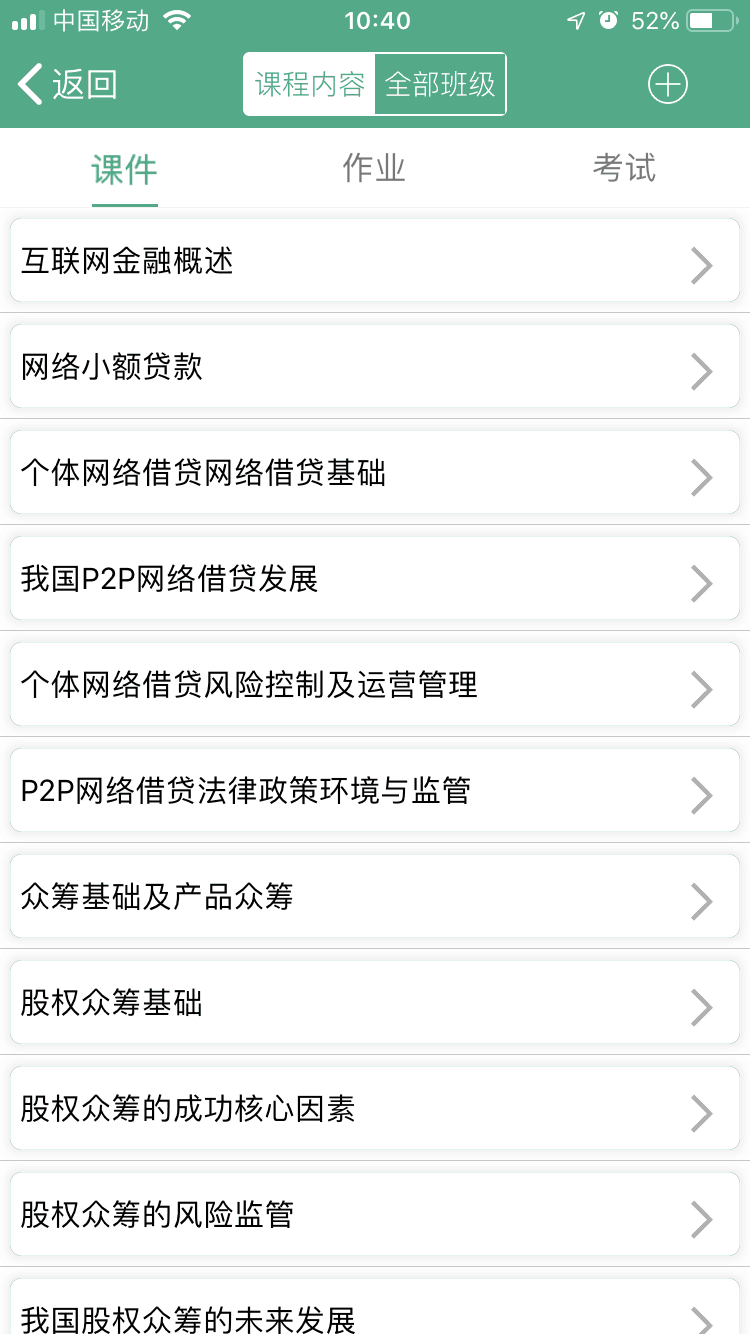Open 众筹基础及产品众筹 courseware
Viewport: 750px width, 1334px height.
click(375, 897)
